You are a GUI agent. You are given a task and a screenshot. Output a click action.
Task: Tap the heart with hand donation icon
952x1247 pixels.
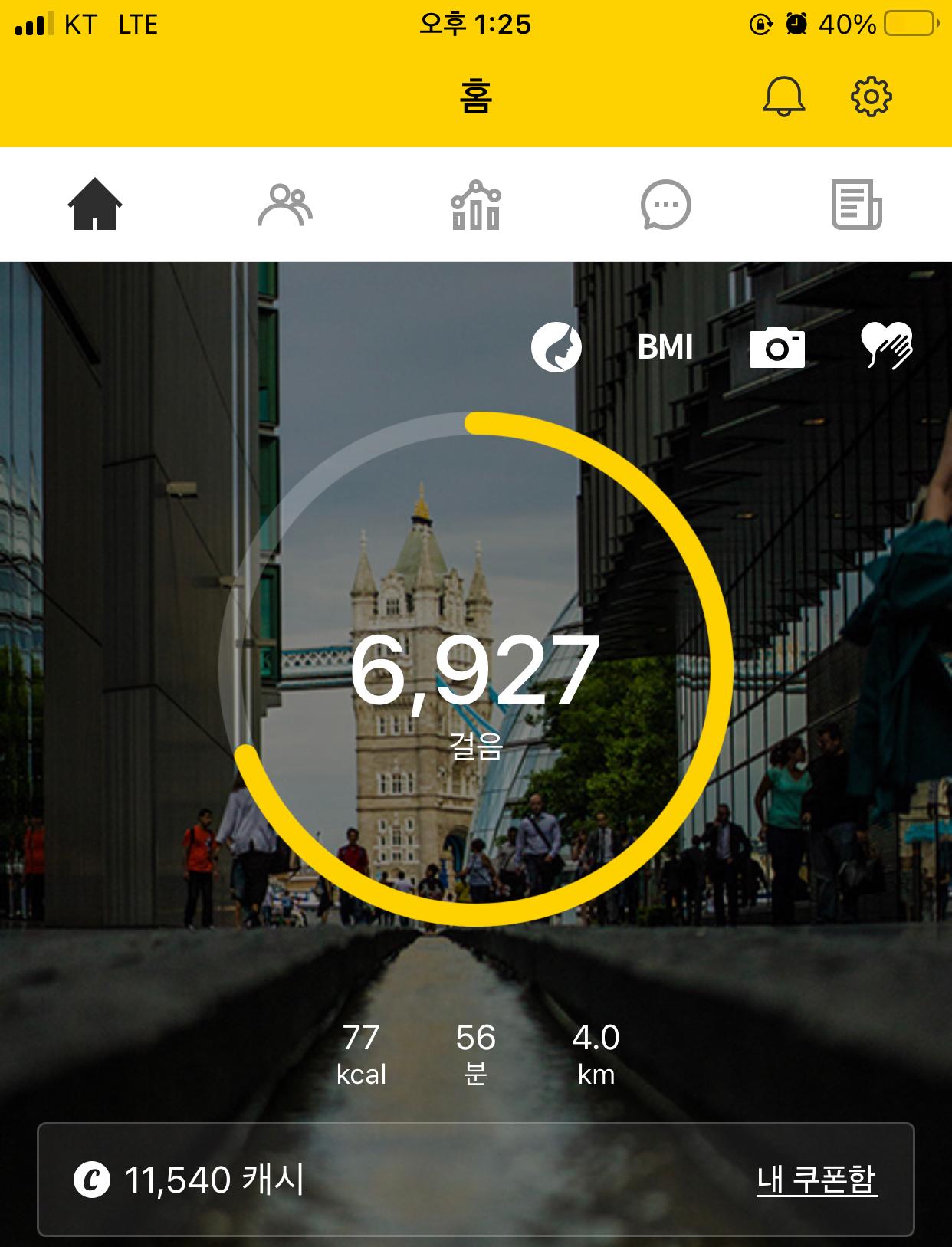887,346
